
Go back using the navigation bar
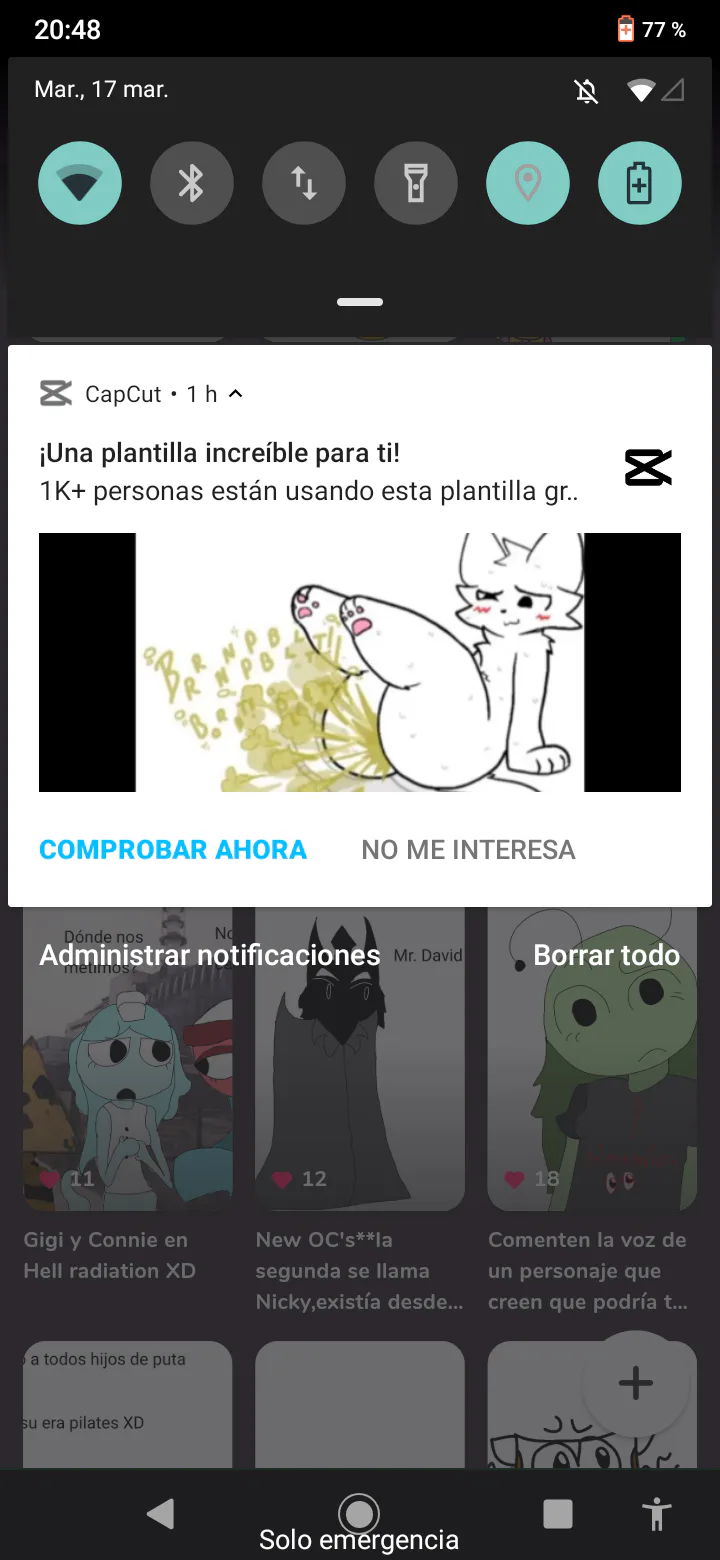(x=160, y=1514)
